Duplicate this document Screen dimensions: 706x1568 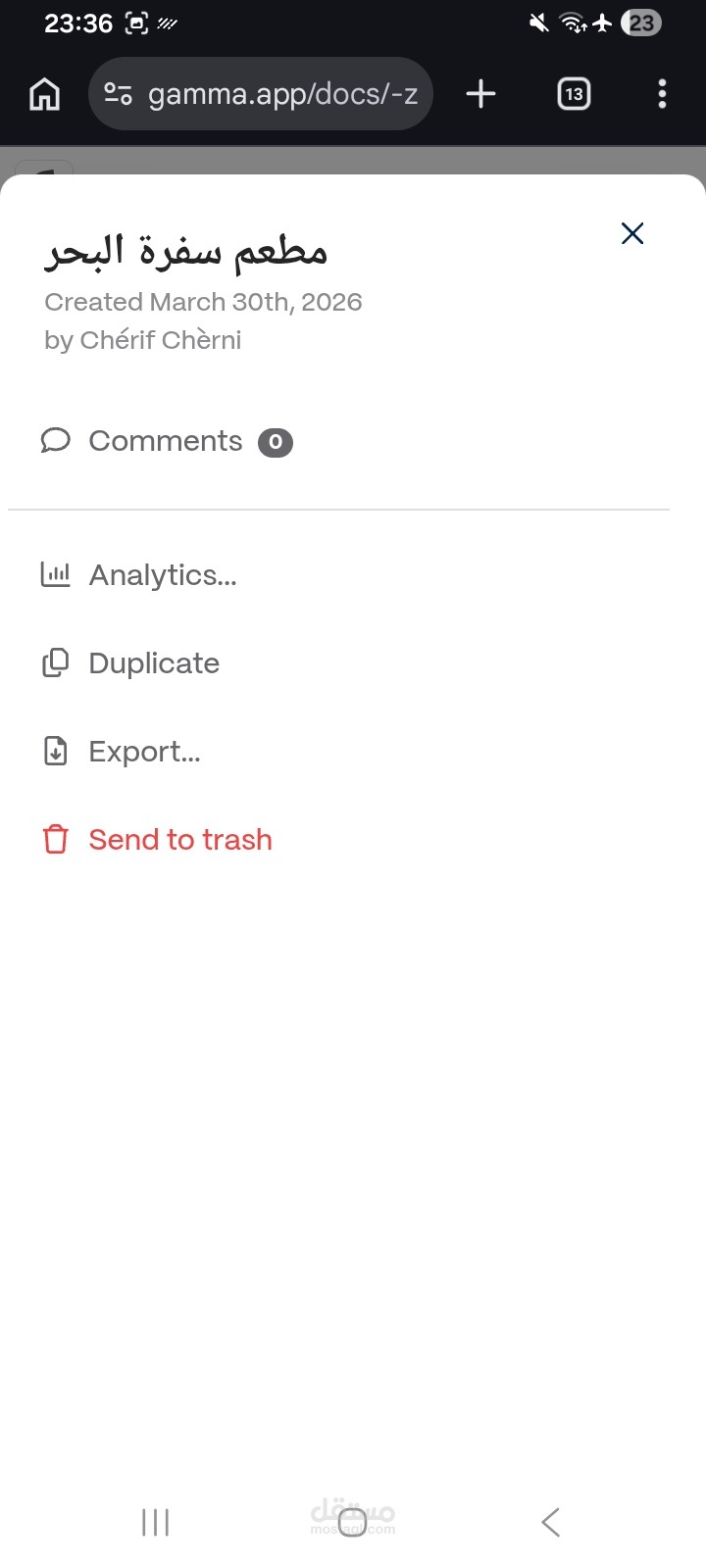click(x=154, y=663)
